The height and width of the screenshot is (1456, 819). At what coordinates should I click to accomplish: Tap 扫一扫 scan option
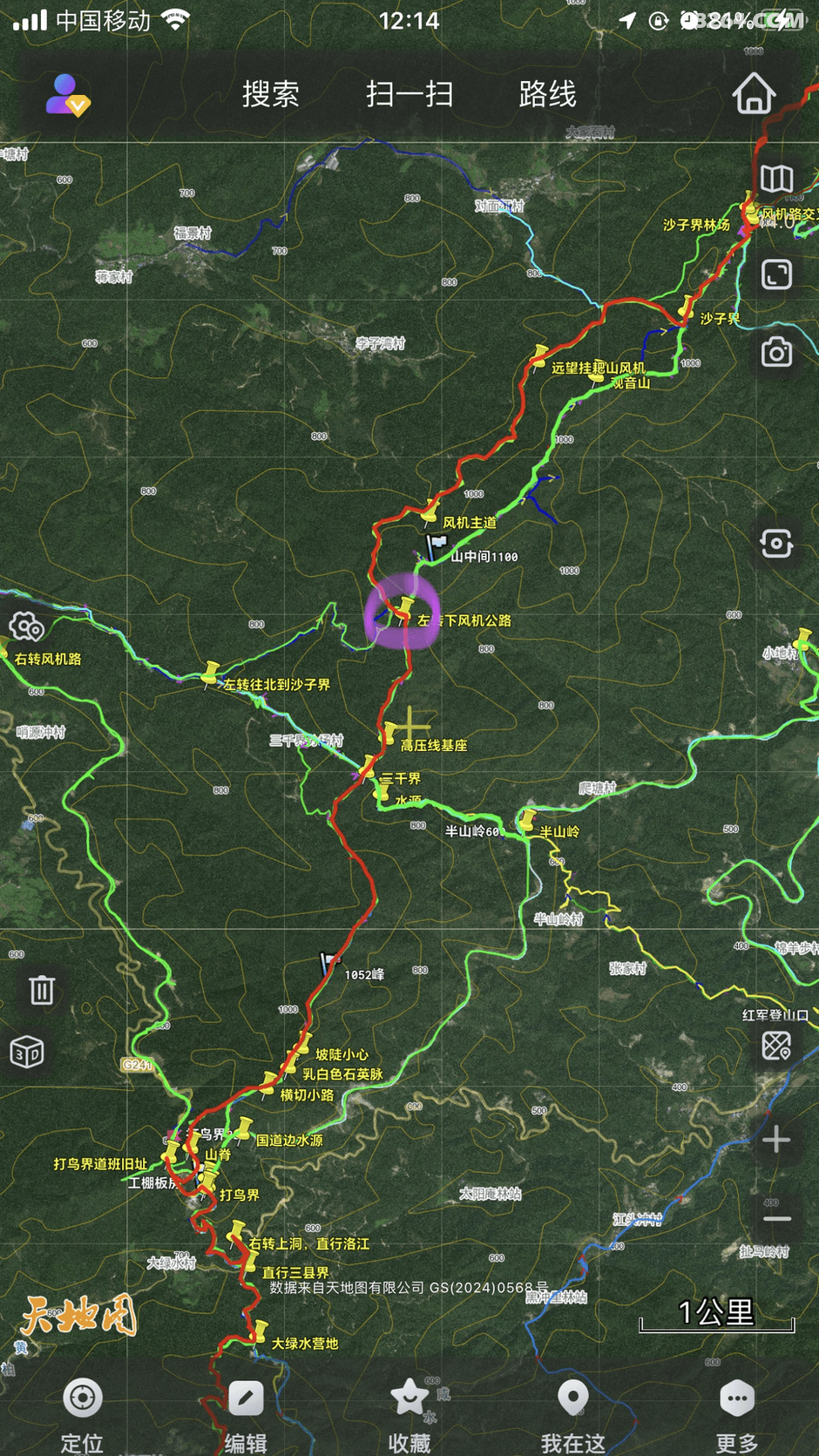point(409,94)
